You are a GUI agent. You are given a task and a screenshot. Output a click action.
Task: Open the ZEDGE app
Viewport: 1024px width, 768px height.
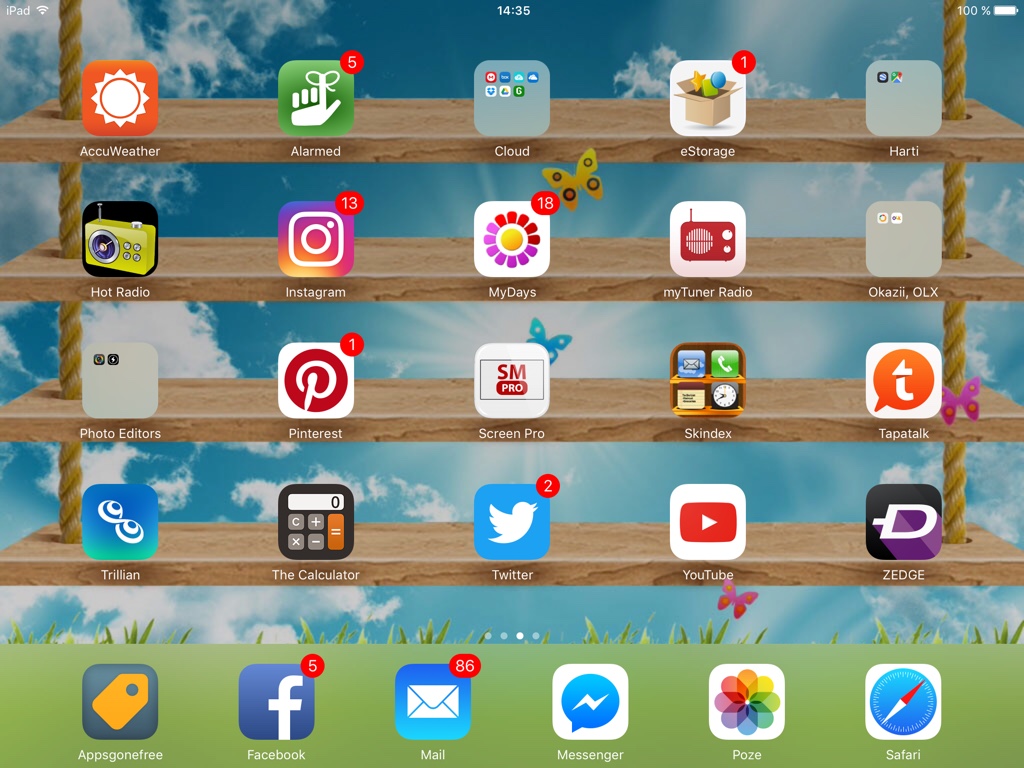[904, 521]
